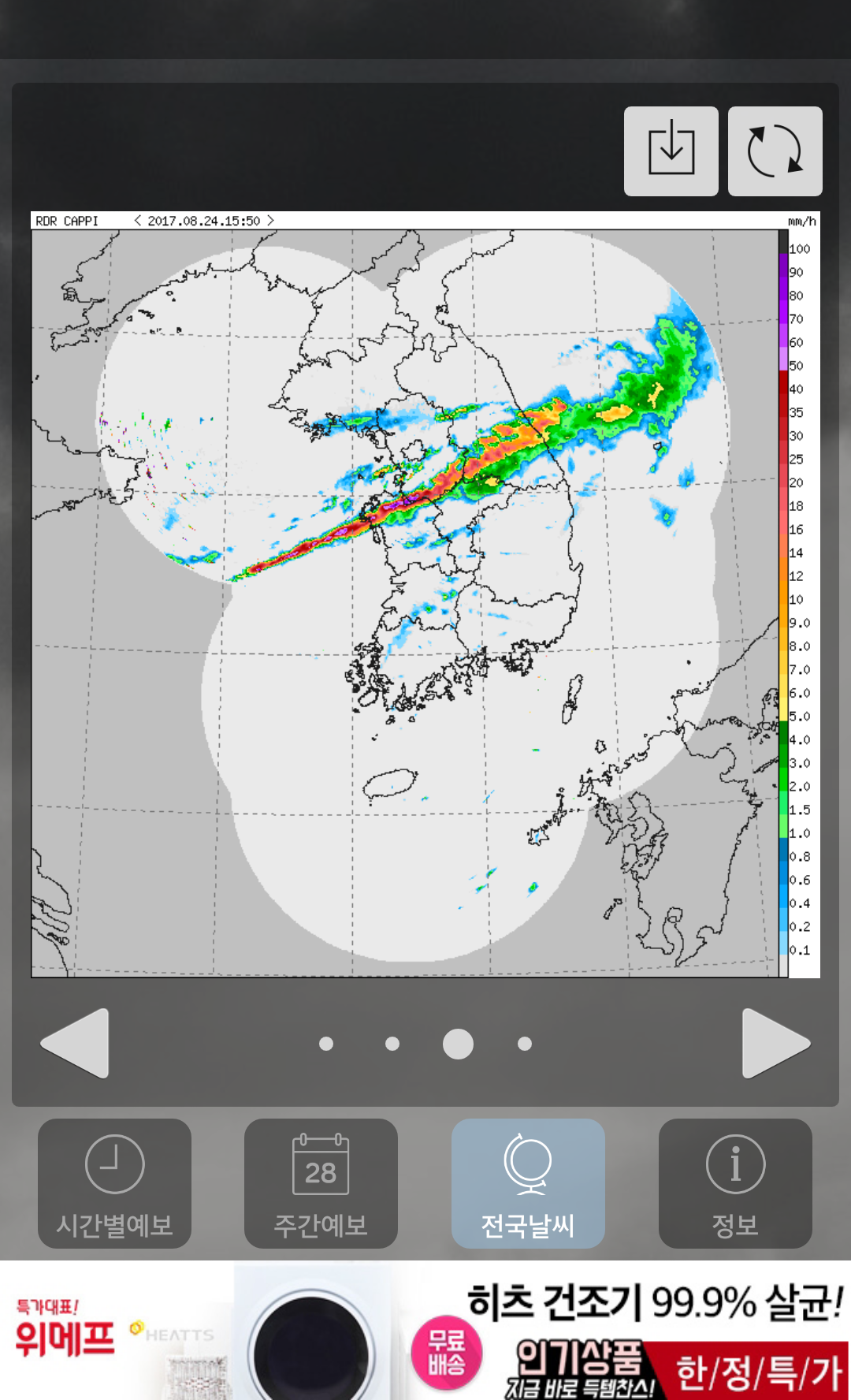Image resolution: width=851 pixels, height=1400 pixels.
Task: Download the radar image
Action: click(671, 151)
